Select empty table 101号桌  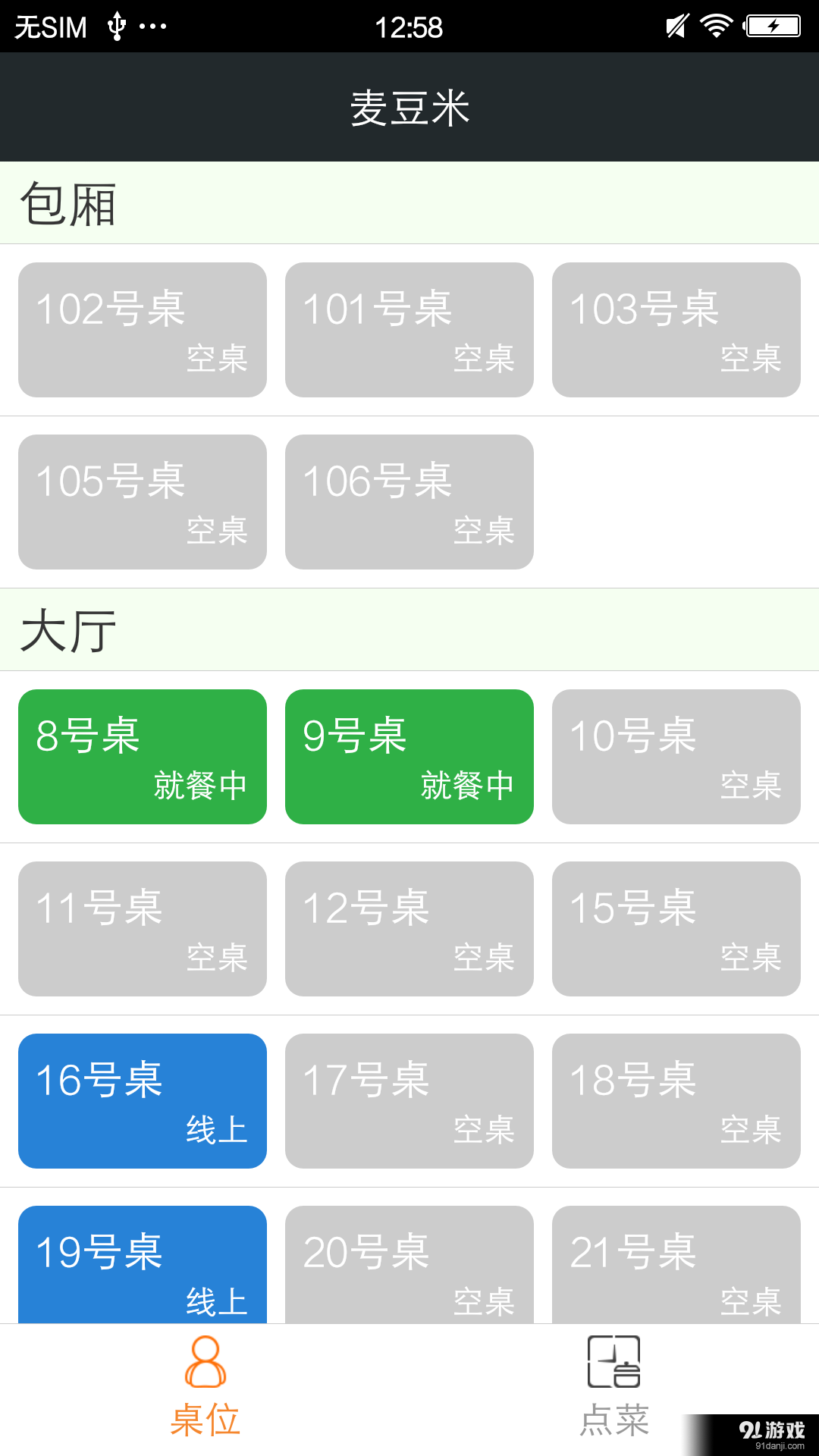click(409, 329)
